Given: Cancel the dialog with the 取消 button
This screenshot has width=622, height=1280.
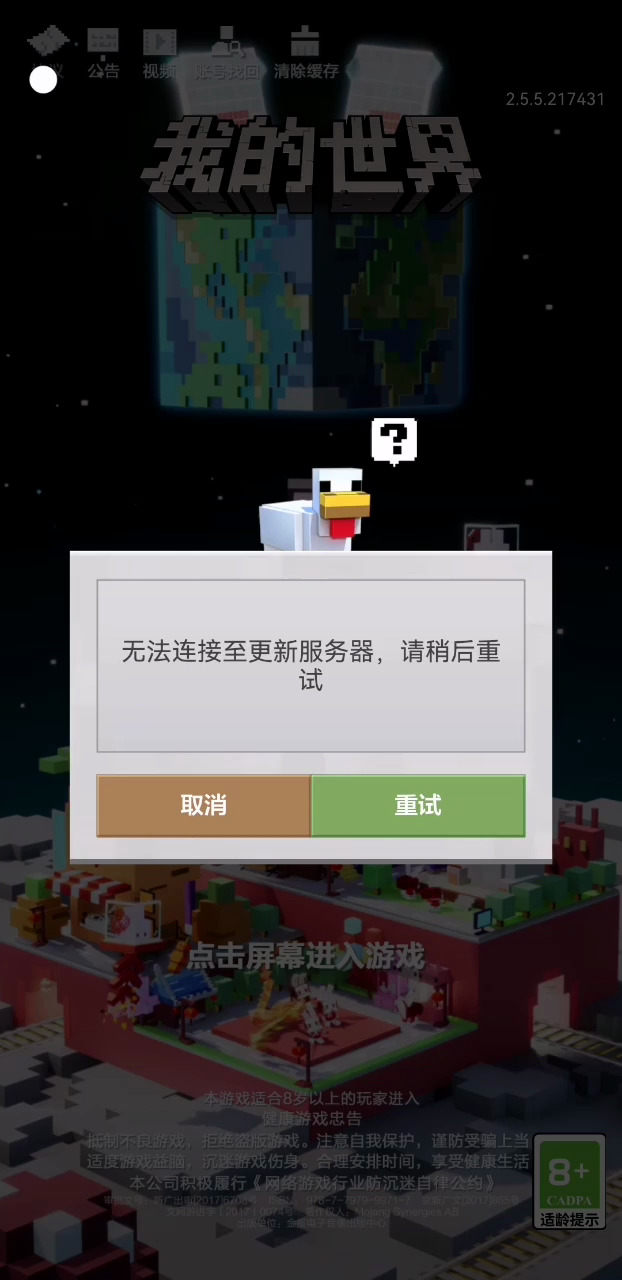Looking at the screenshot, I should [204, 806].
